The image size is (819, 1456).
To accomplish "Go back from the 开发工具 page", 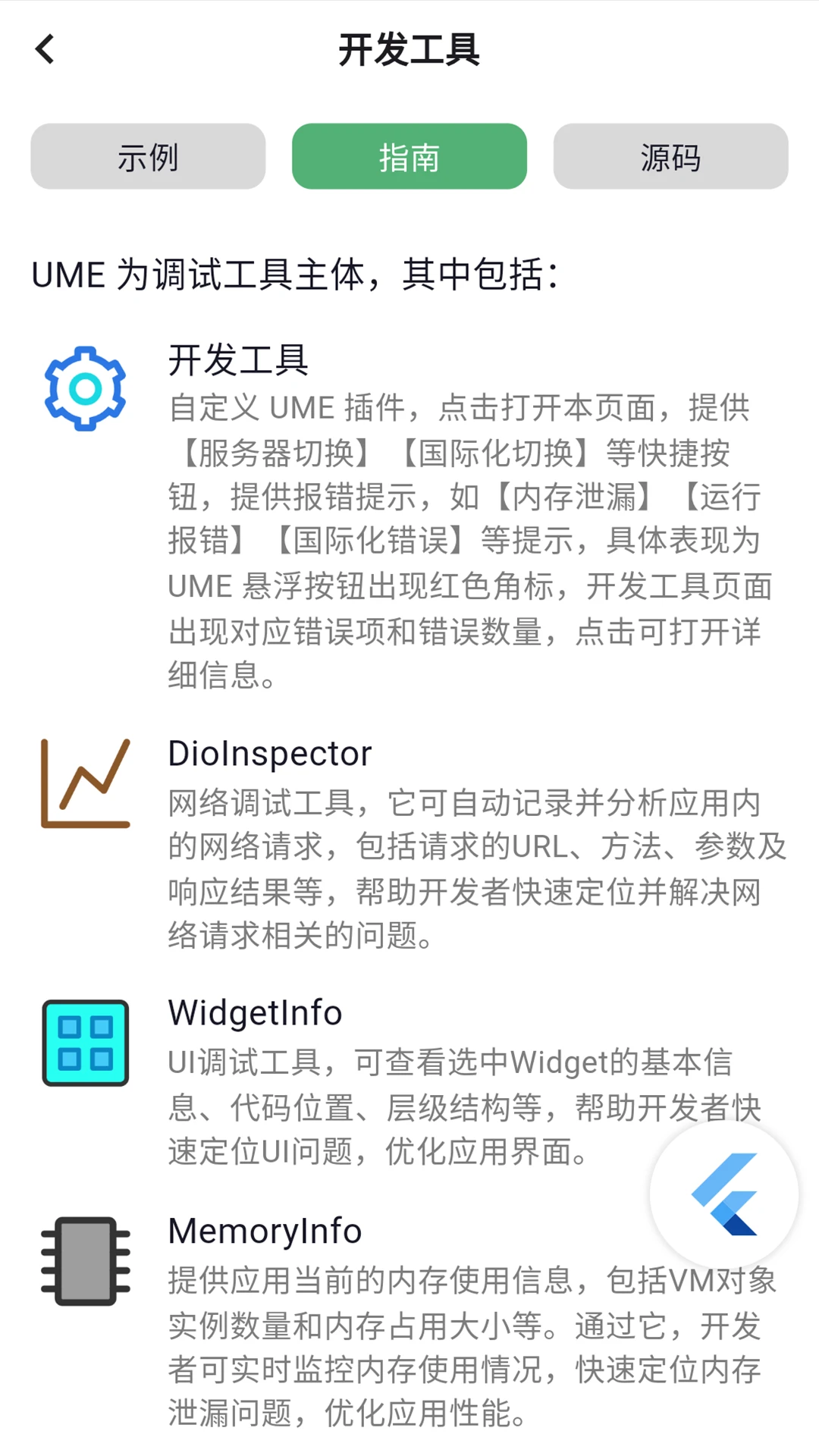I will [x=45, y=50].
